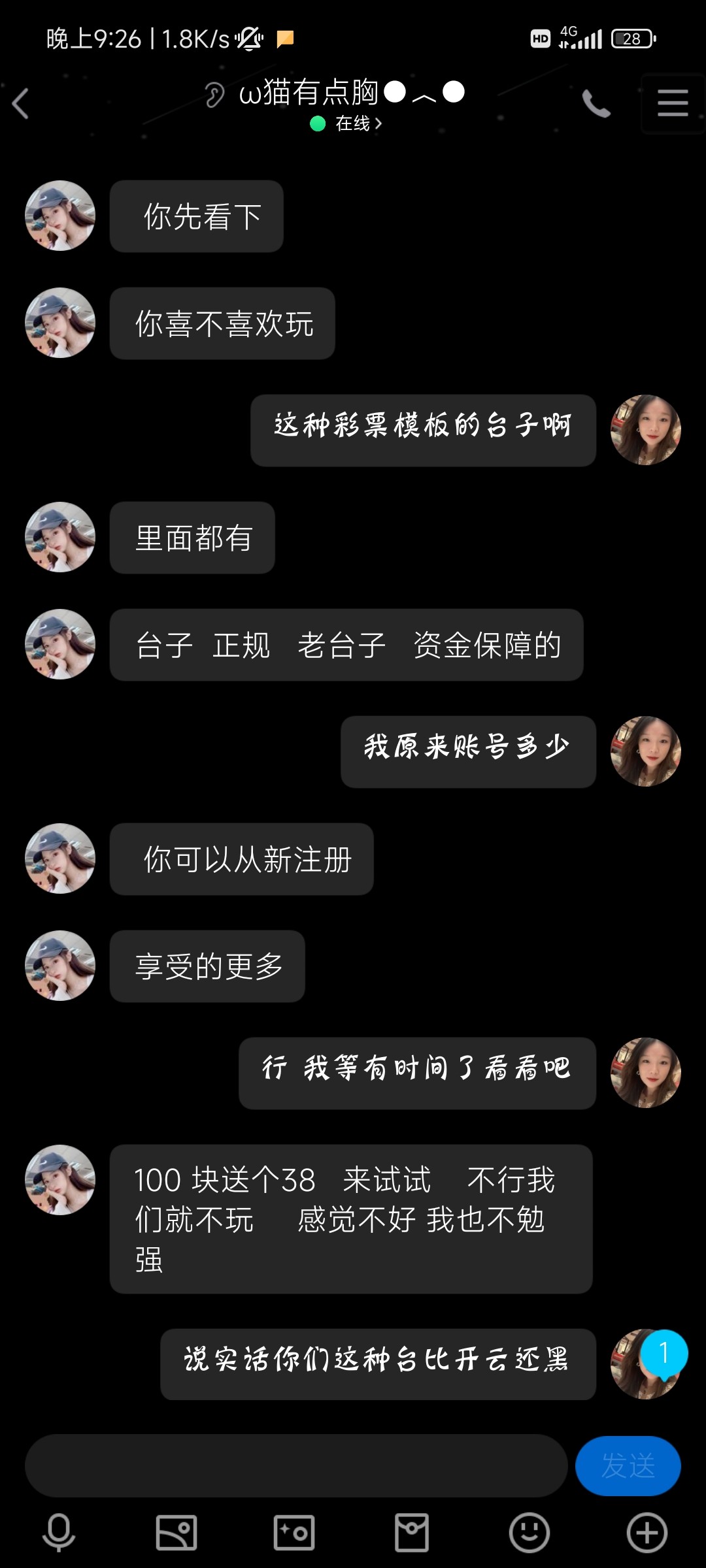Start a voice call with this contact
This screenshot has width=706, height=1568.
596,104
